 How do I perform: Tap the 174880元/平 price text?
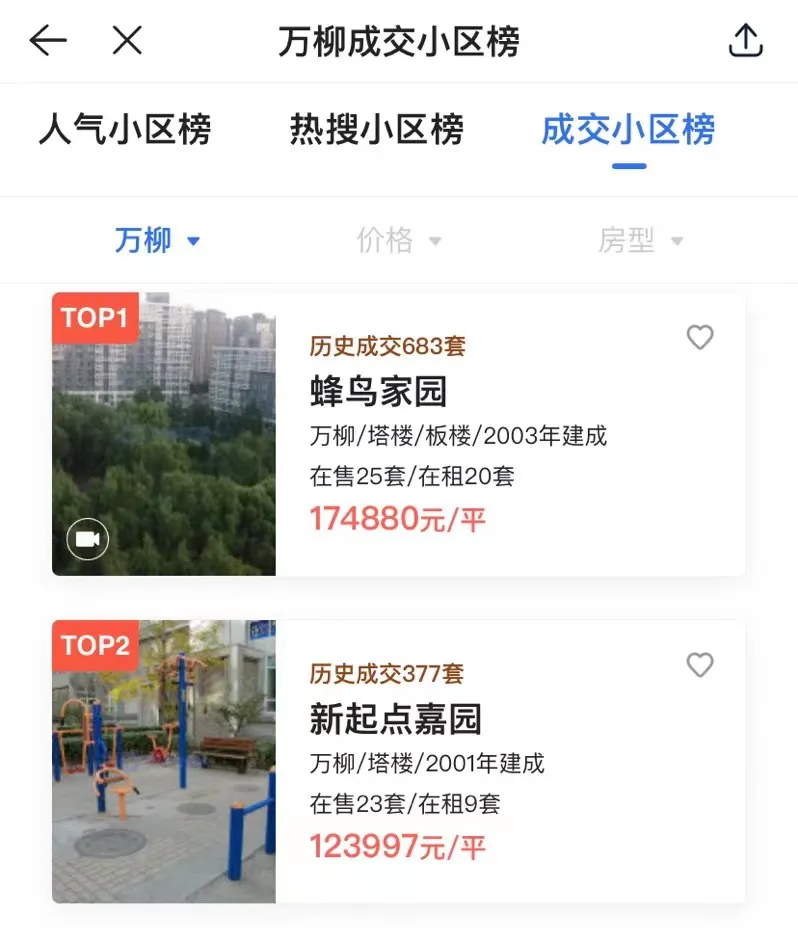pos(395,519)
